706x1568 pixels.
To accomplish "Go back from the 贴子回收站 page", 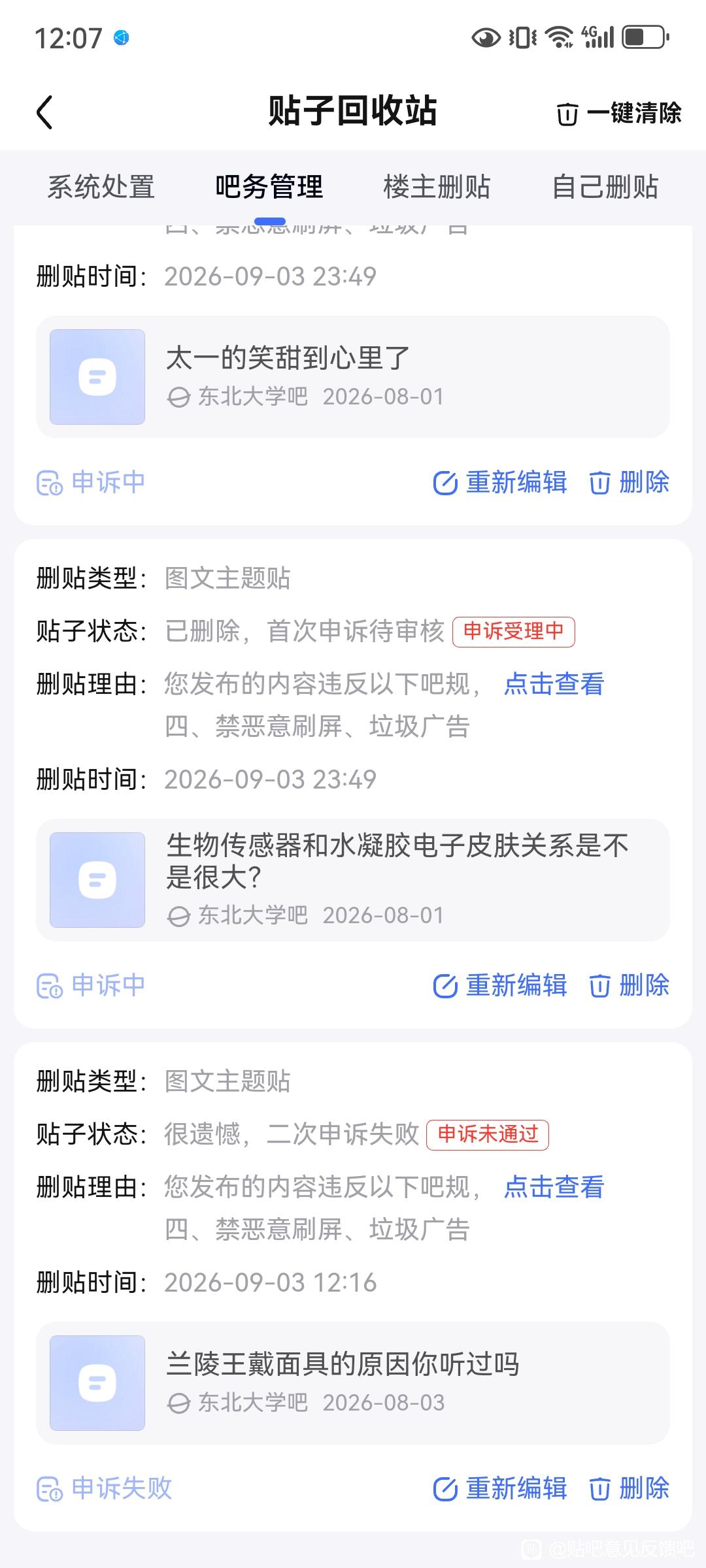I will pyautogui.click(x=44, y=112).
